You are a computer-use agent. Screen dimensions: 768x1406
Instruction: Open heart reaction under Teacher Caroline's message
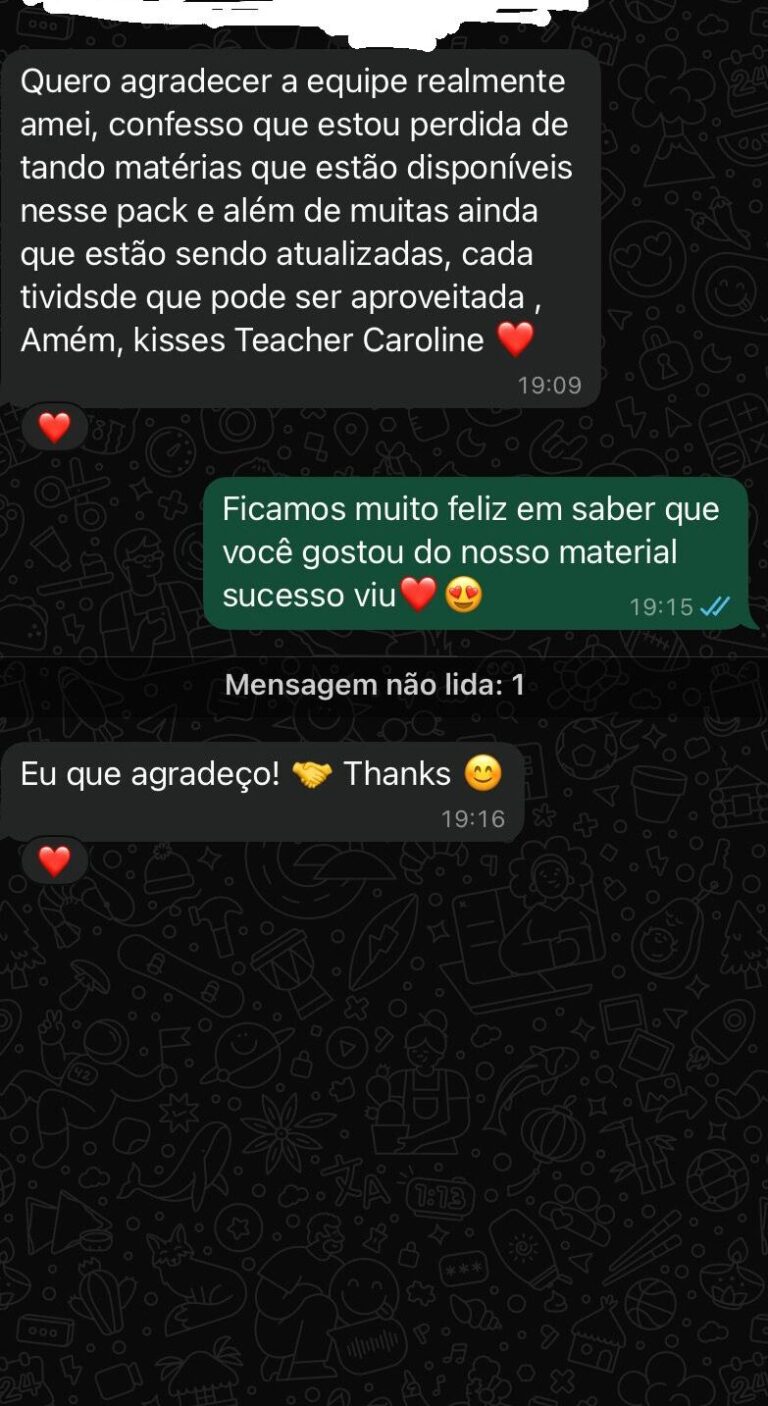coord(54,428)
